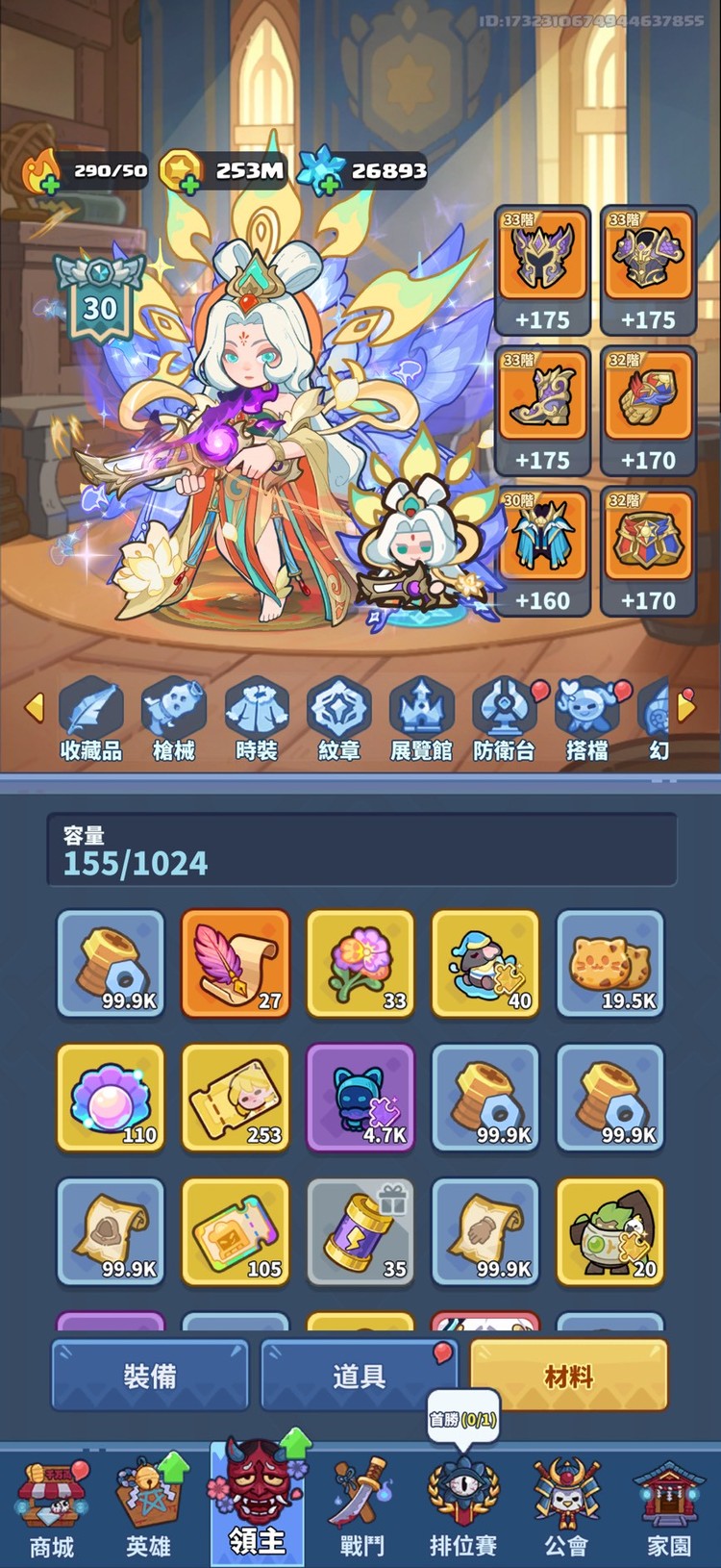The width and height of the screenshot is (721, 1568).
Task: Open the 商城 shop tab
Action: coord(51,1509)
